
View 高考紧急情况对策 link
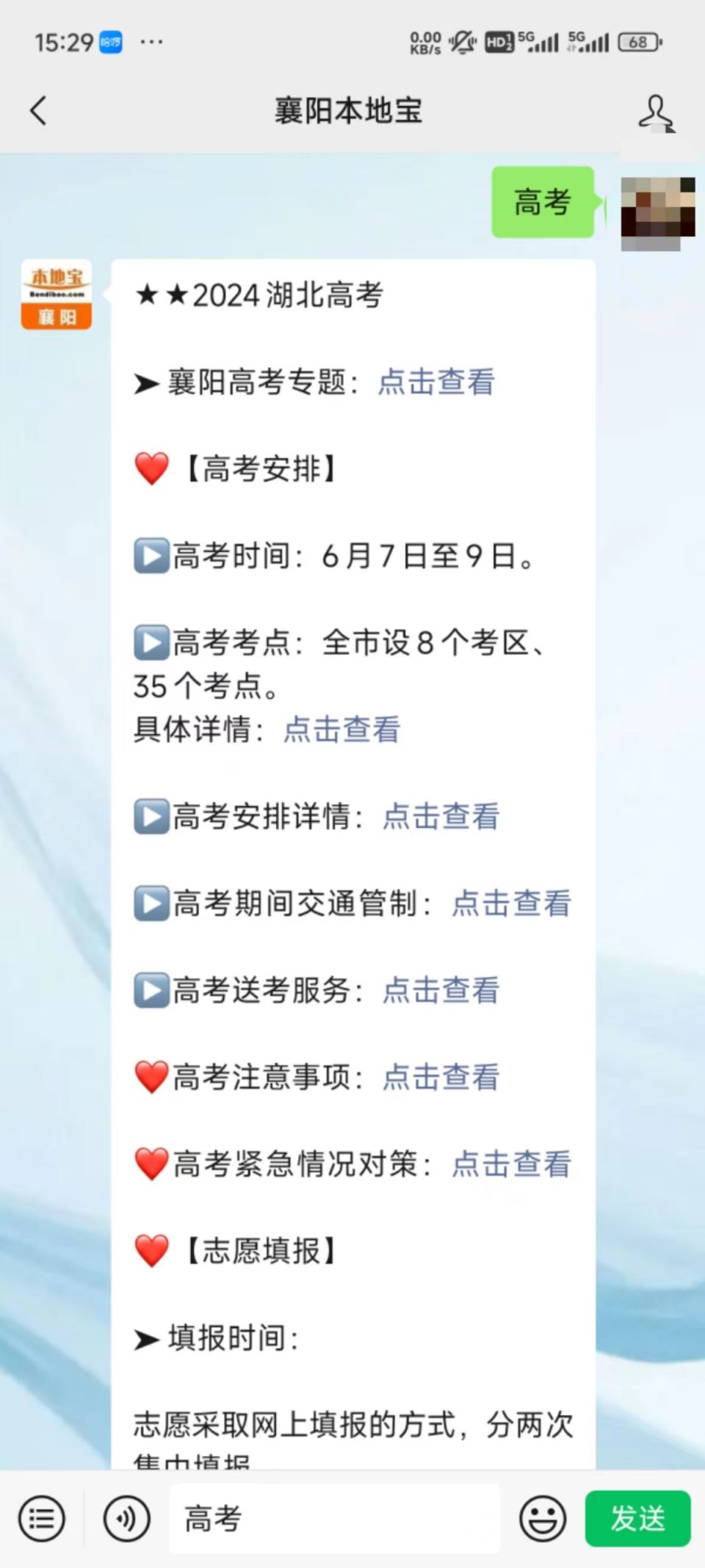[x=511, y=1164]
